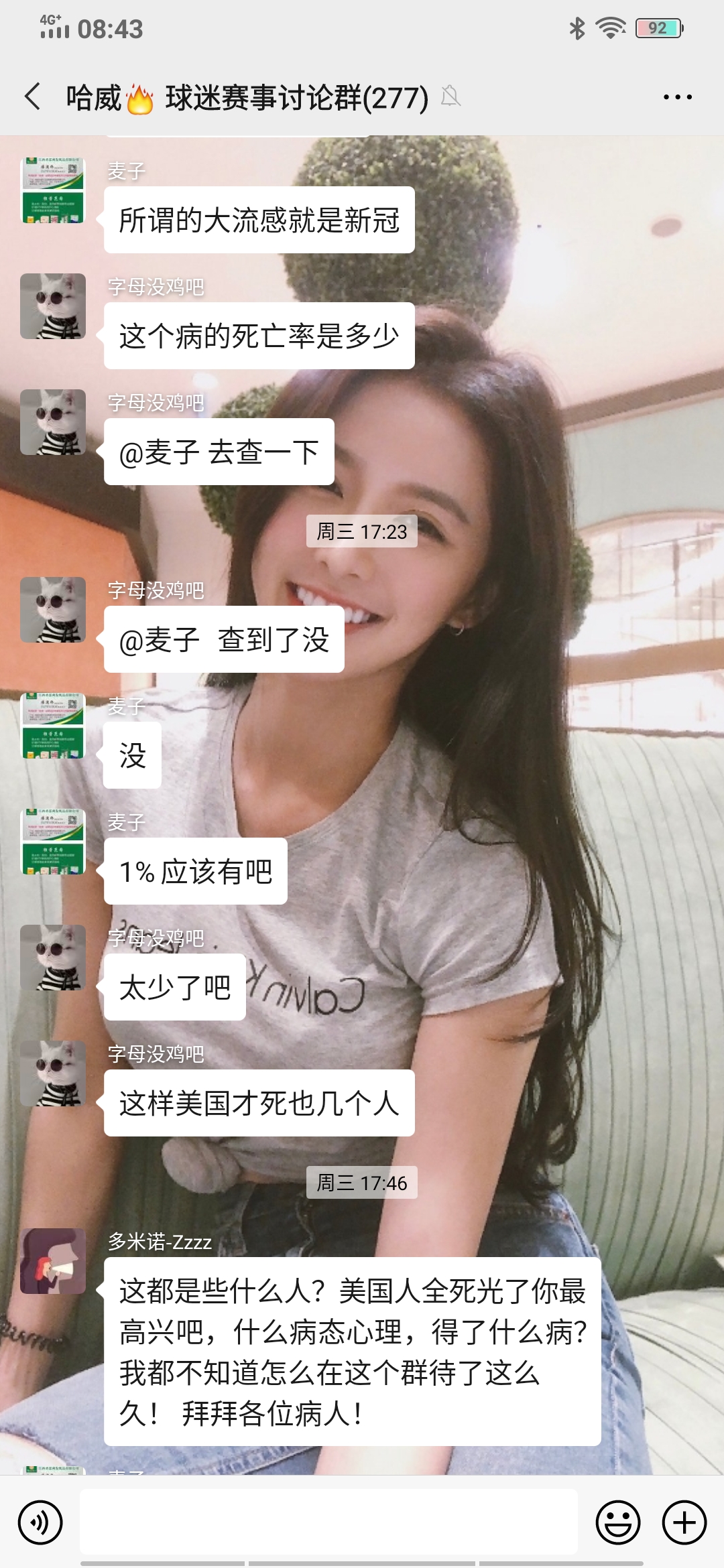Viewport: 724px width, 1568px height.
Task: Switch to voice message input
Action: [x=40, y=1522]
